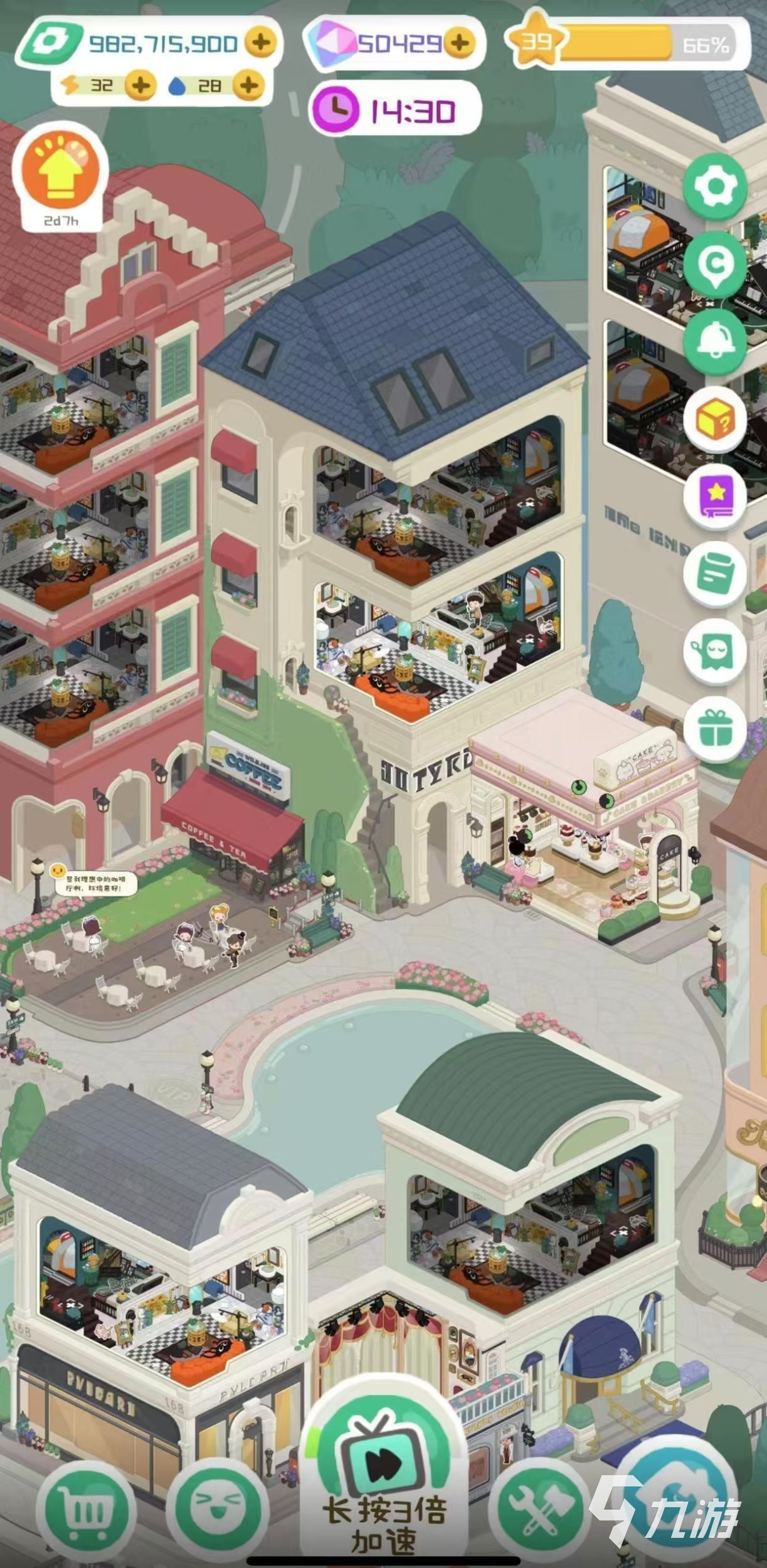
Task: Open the orange upgrade arrow boost
Action: click(x=61, y=169)
